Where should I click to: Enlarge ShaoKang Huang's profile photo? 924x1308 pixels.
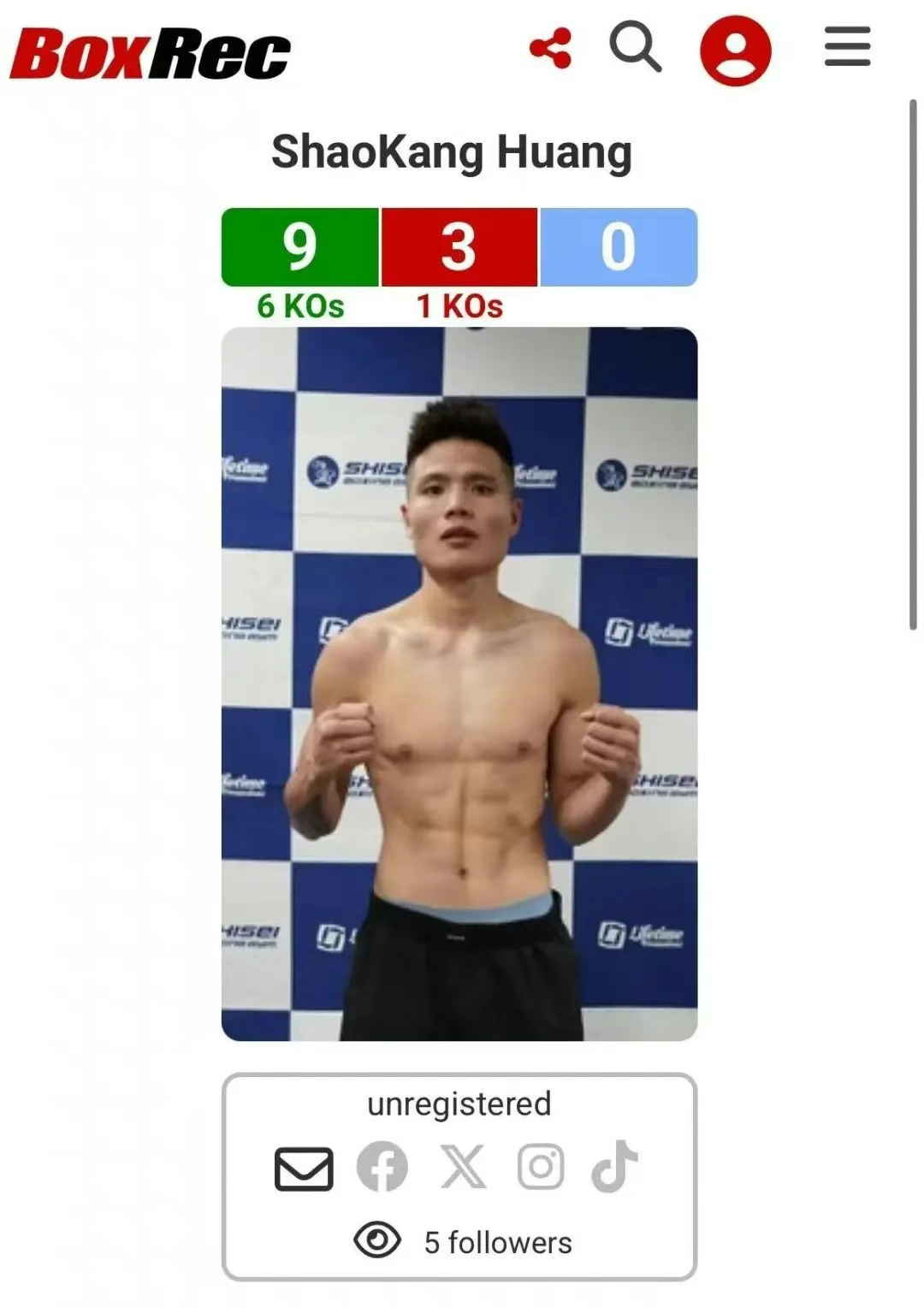click(459, 684)
